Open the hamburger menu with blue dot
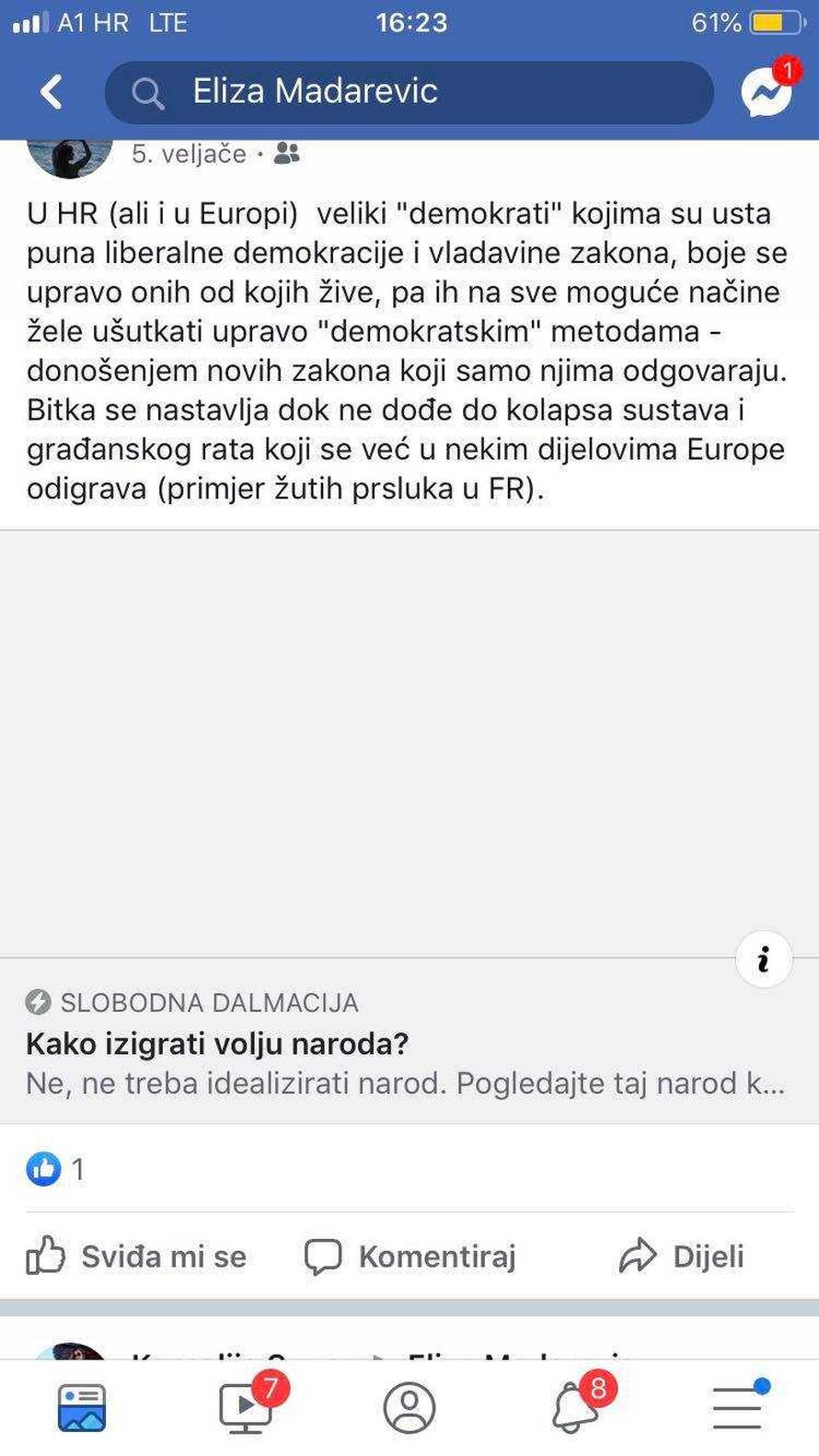This screenshot has width=819, height=1456. point(735,1404)
